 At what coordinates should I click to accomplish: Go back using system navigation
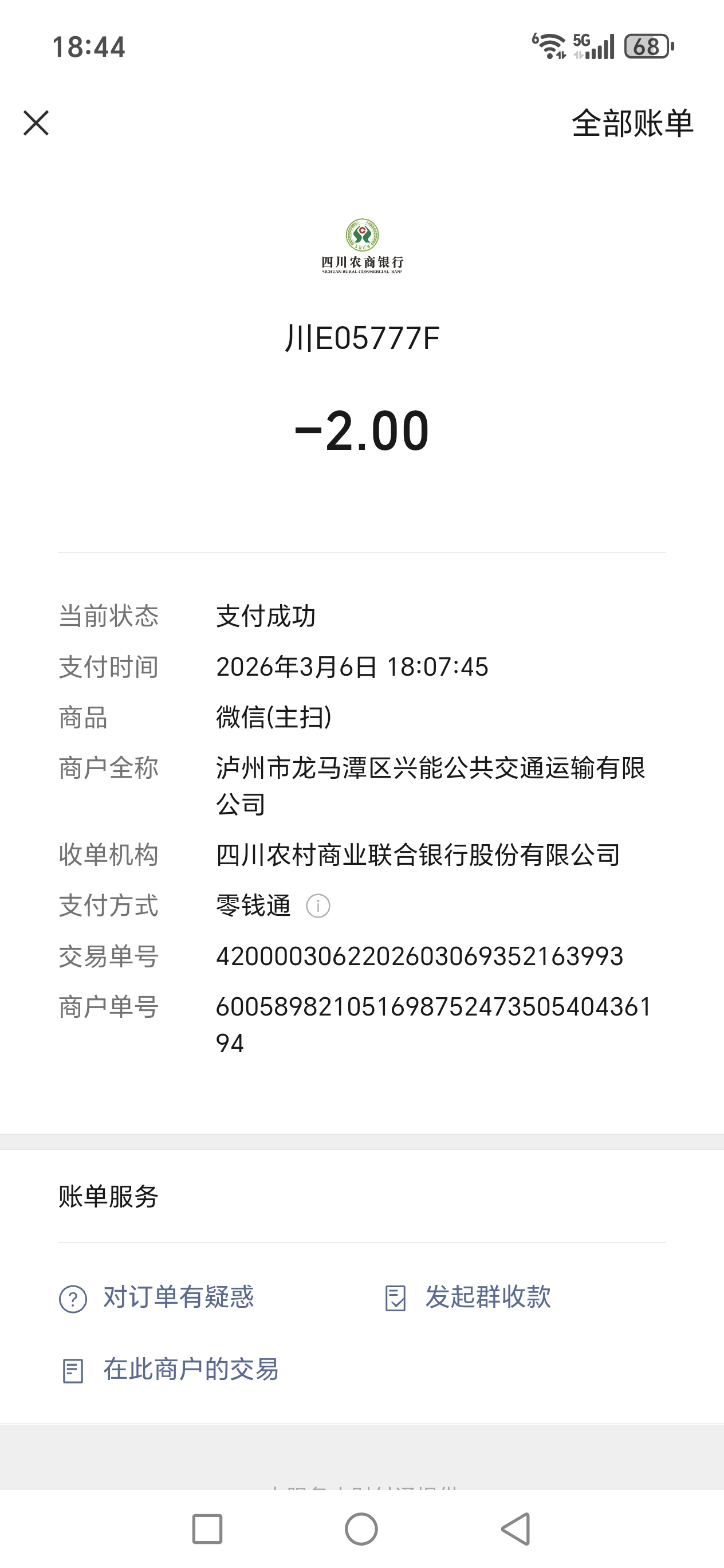click(516, 1528)
